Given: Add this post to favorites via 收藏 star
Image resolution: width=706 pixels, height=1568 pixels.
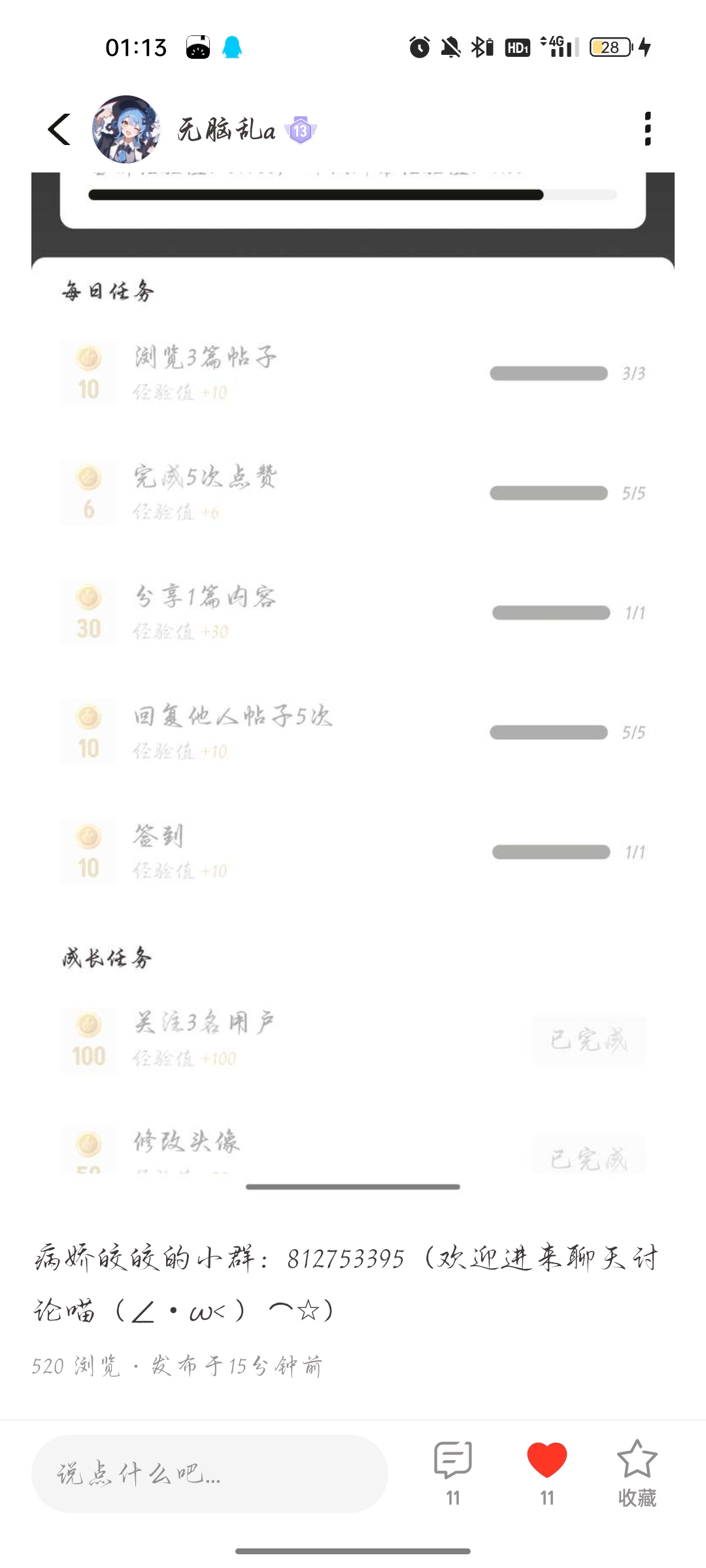Looking at the screenshot, I should (x=637, y=1473).
